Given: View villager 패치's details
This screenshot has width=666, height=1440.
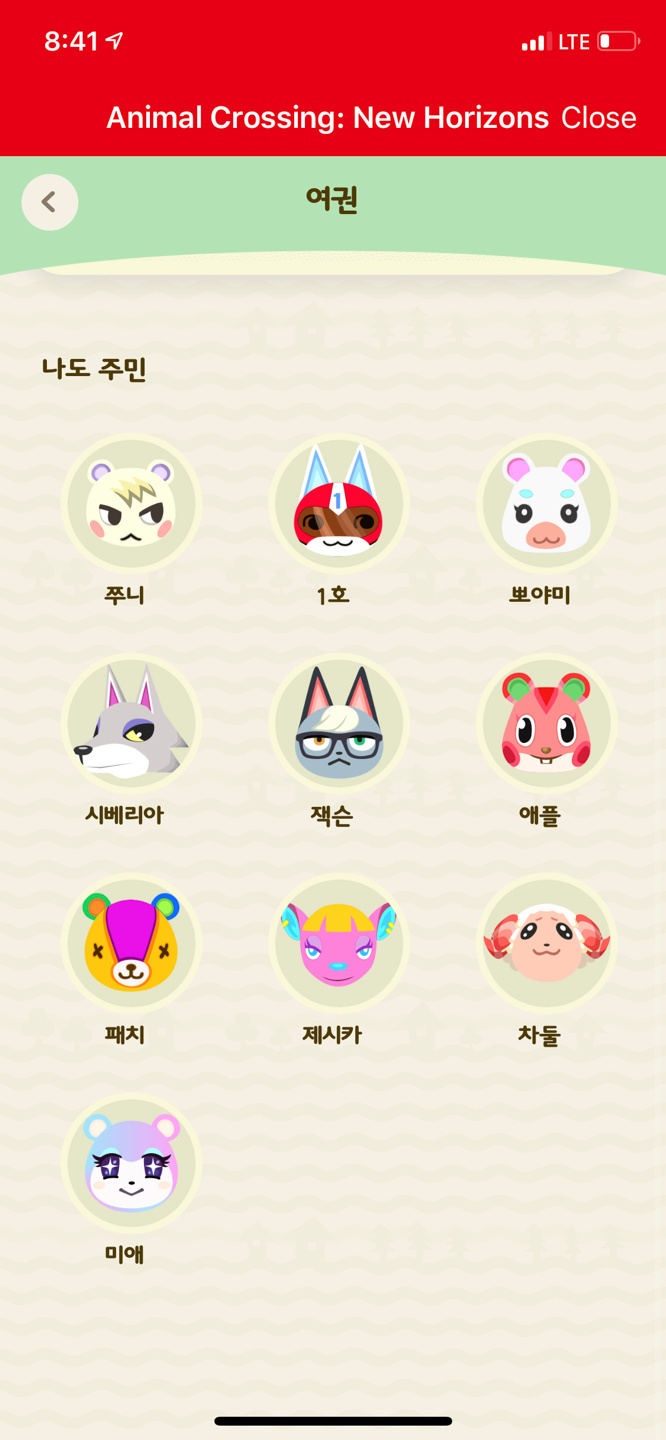Looking at the screenshot, I should (x=131, y=944).
